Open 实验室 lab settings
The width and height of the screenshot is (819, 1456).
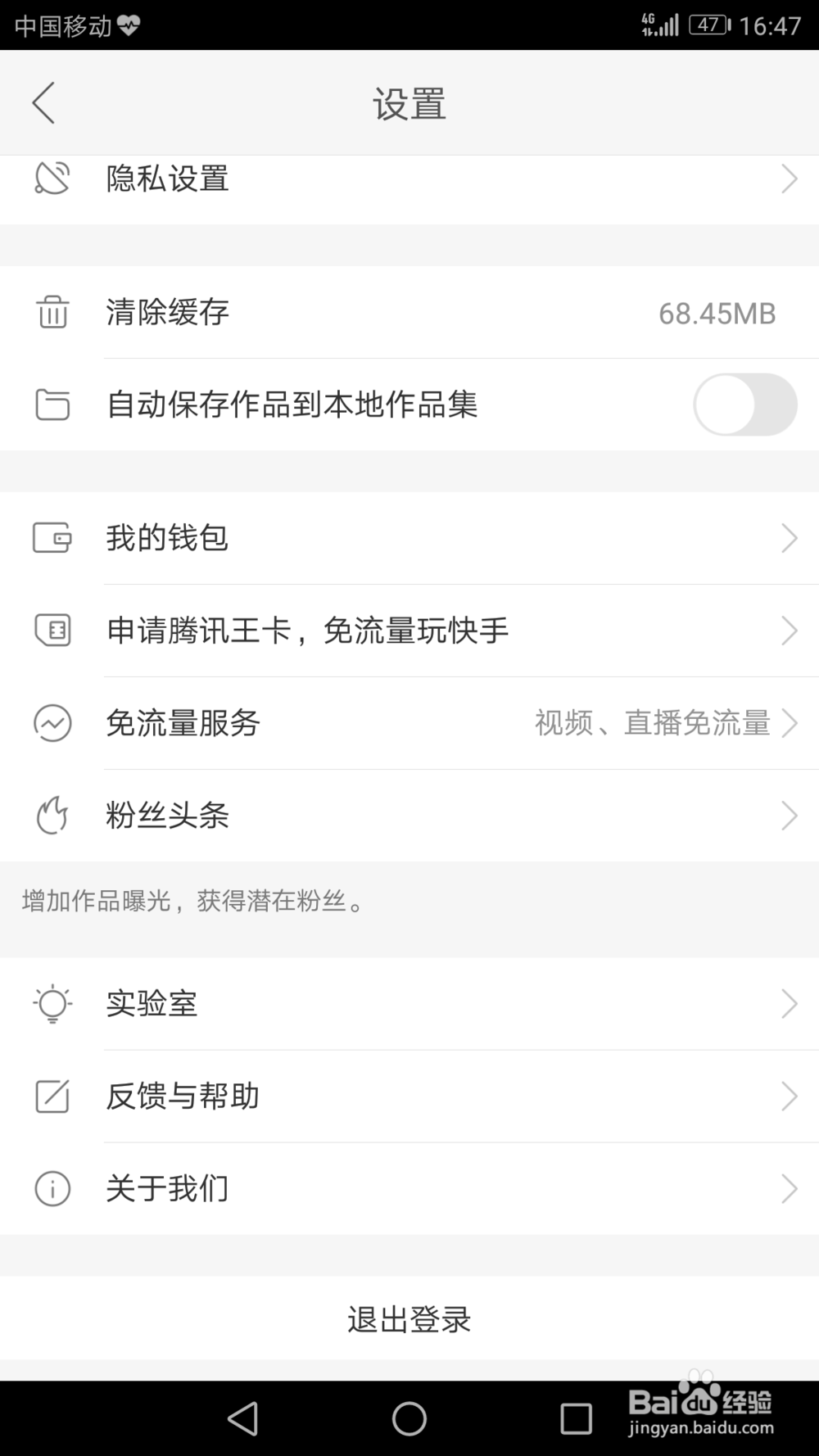click(409, 1004)
